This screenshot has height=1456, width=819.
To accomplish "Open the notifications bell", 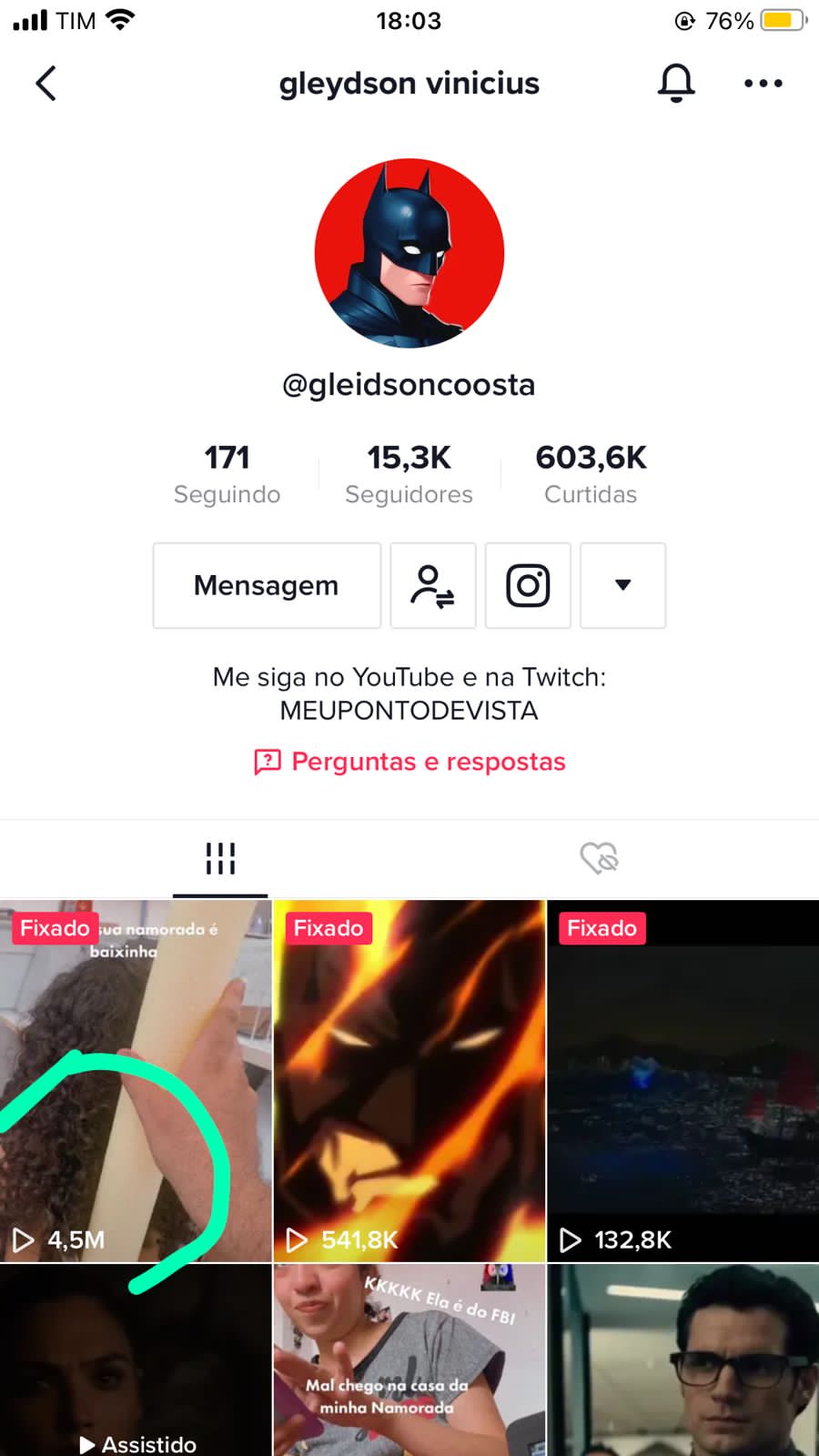I will tap(676, 84).
